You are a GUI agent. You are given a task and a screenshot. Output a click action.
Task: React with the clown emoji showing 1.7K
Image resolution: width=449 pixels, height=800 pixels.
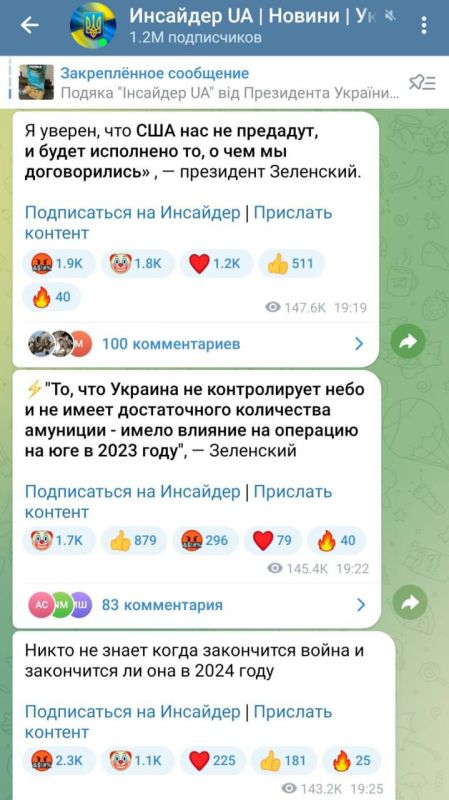click(x=58, y=540)
